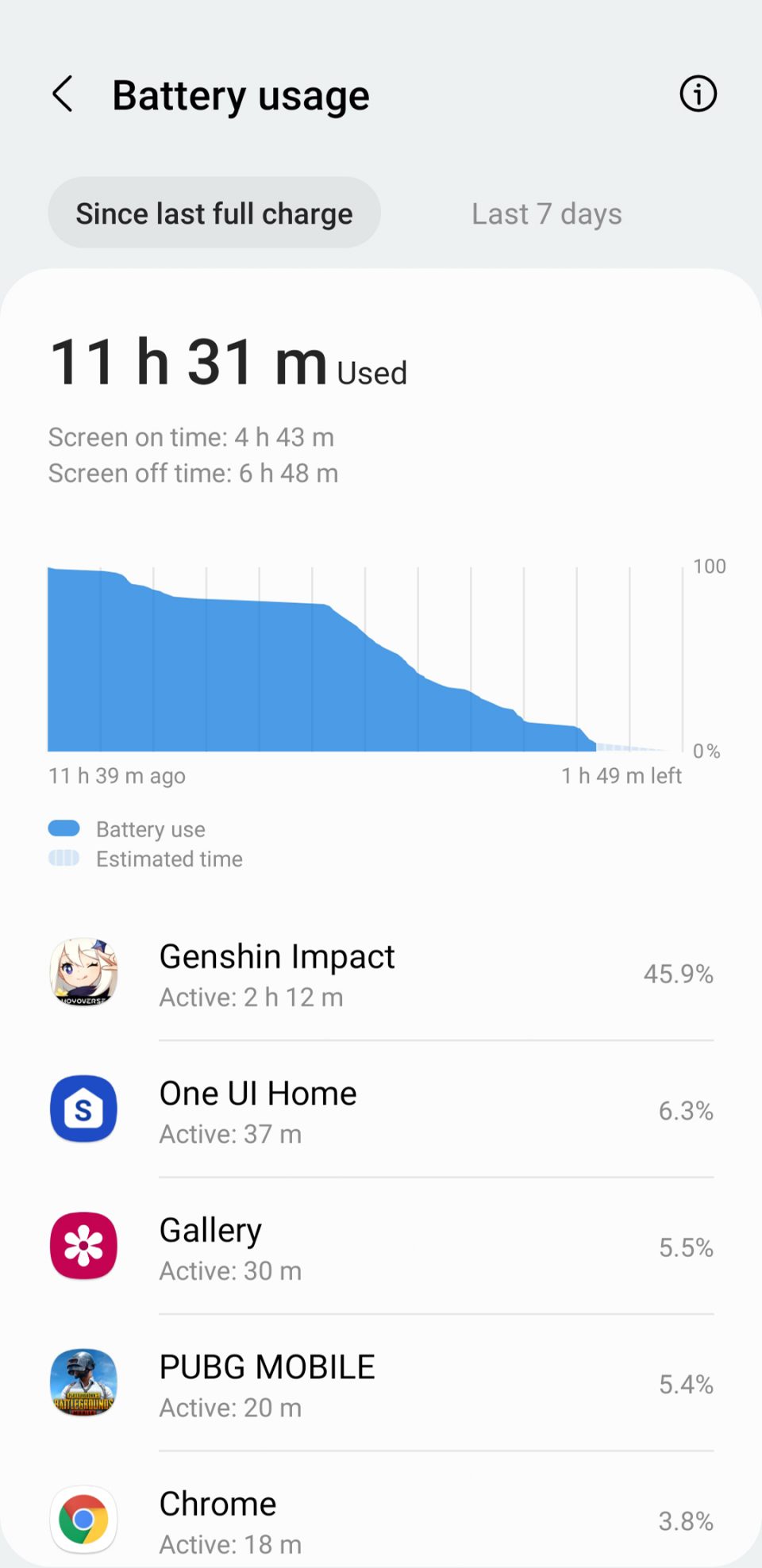This screenshot has width=762, height=1568.
Task: Open PUBG MOBILE battery usage
Action: coord(381,1383)
